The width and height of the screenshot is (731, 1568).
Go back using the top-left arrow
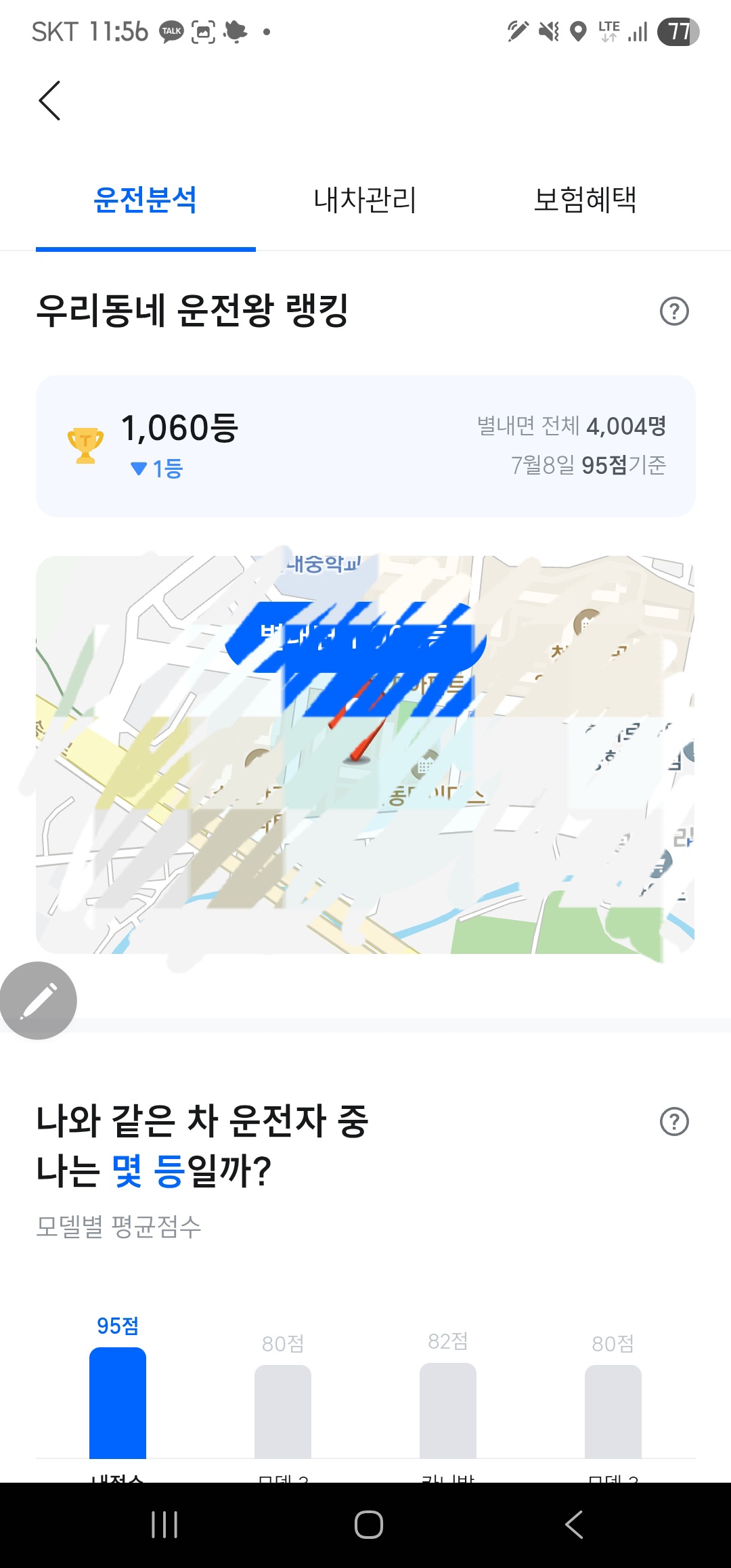coord(49,101)
